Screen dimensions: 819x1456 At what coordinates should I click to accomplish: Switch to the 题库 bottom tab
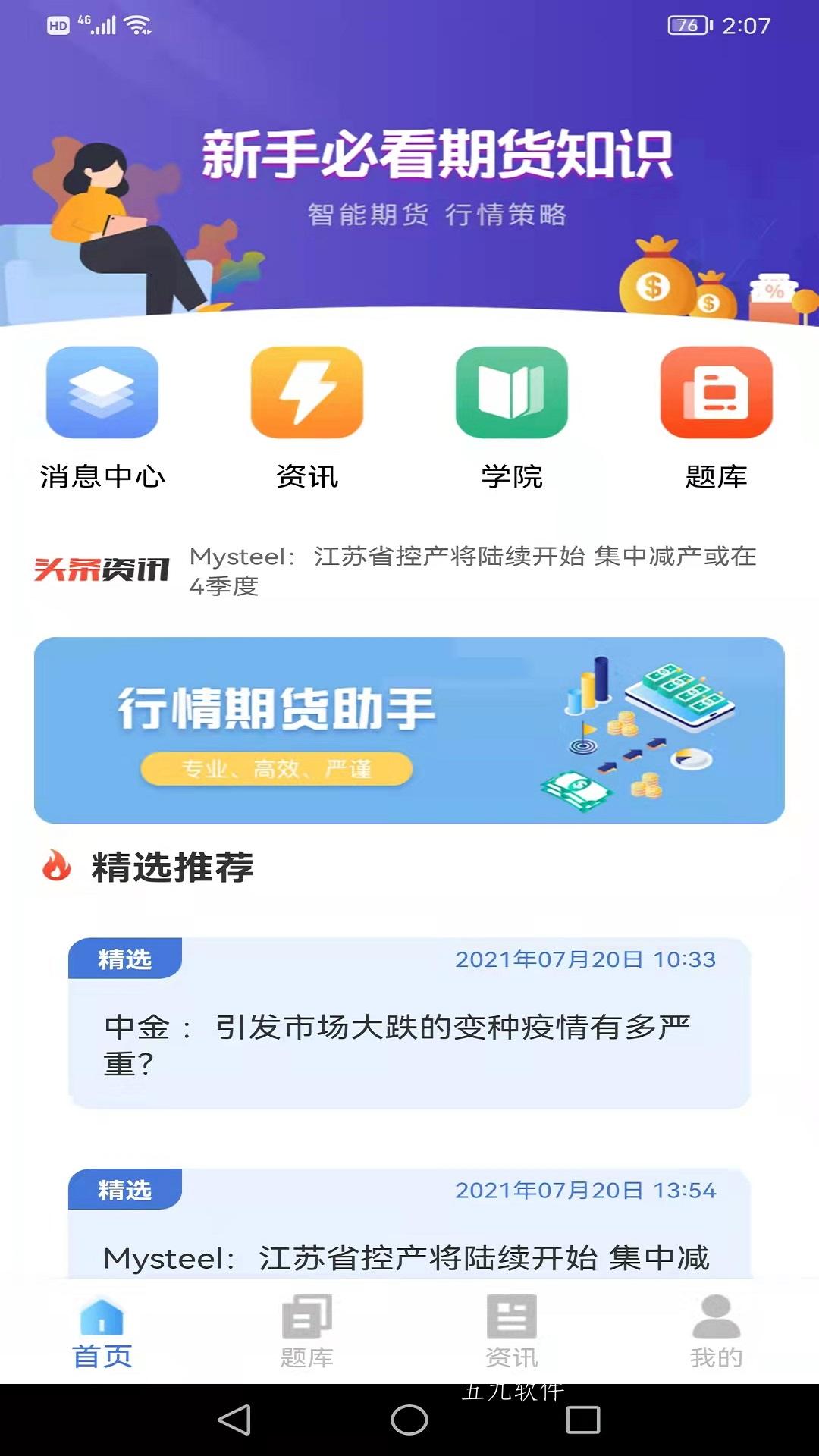(x=307, y=1332)
